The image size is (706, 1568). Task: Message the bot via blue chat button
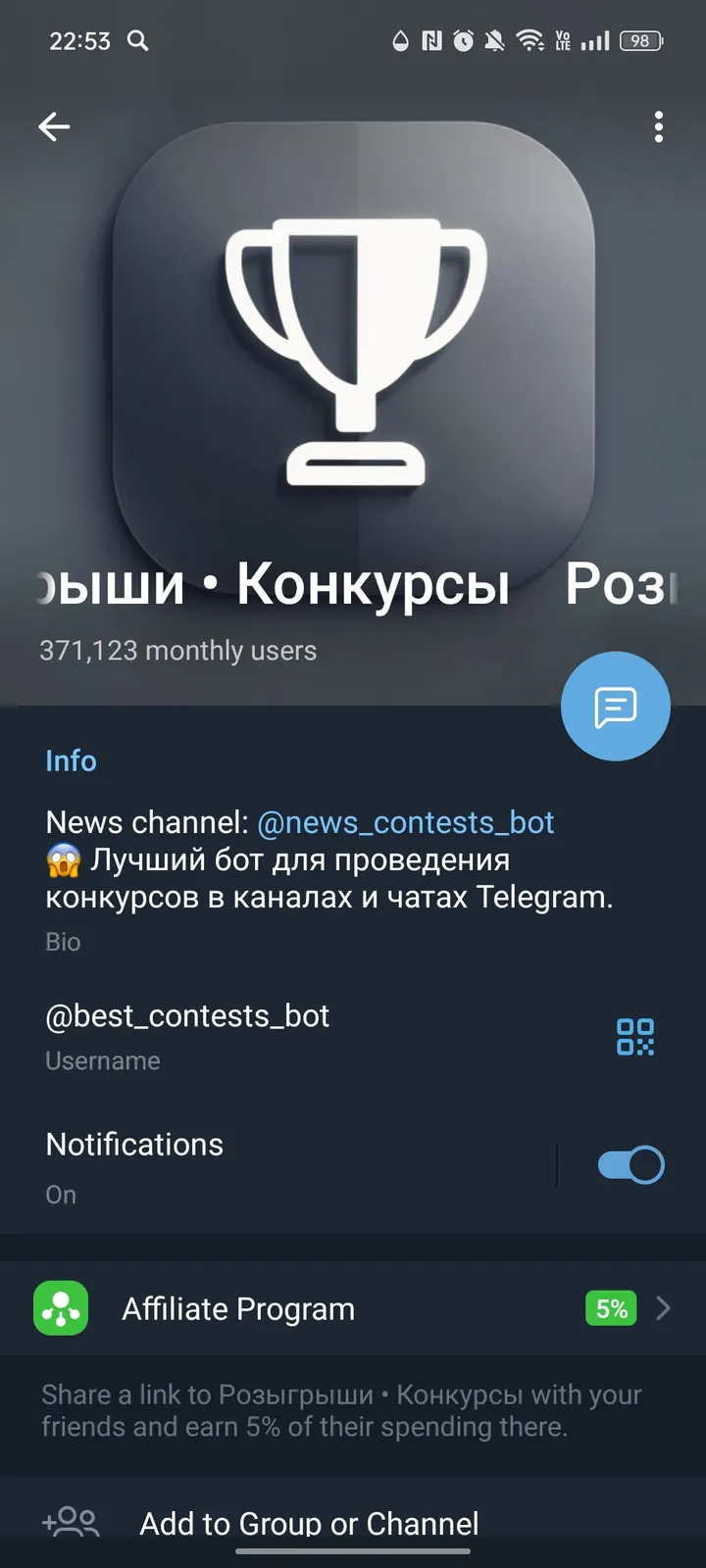(x=615, y=706)
